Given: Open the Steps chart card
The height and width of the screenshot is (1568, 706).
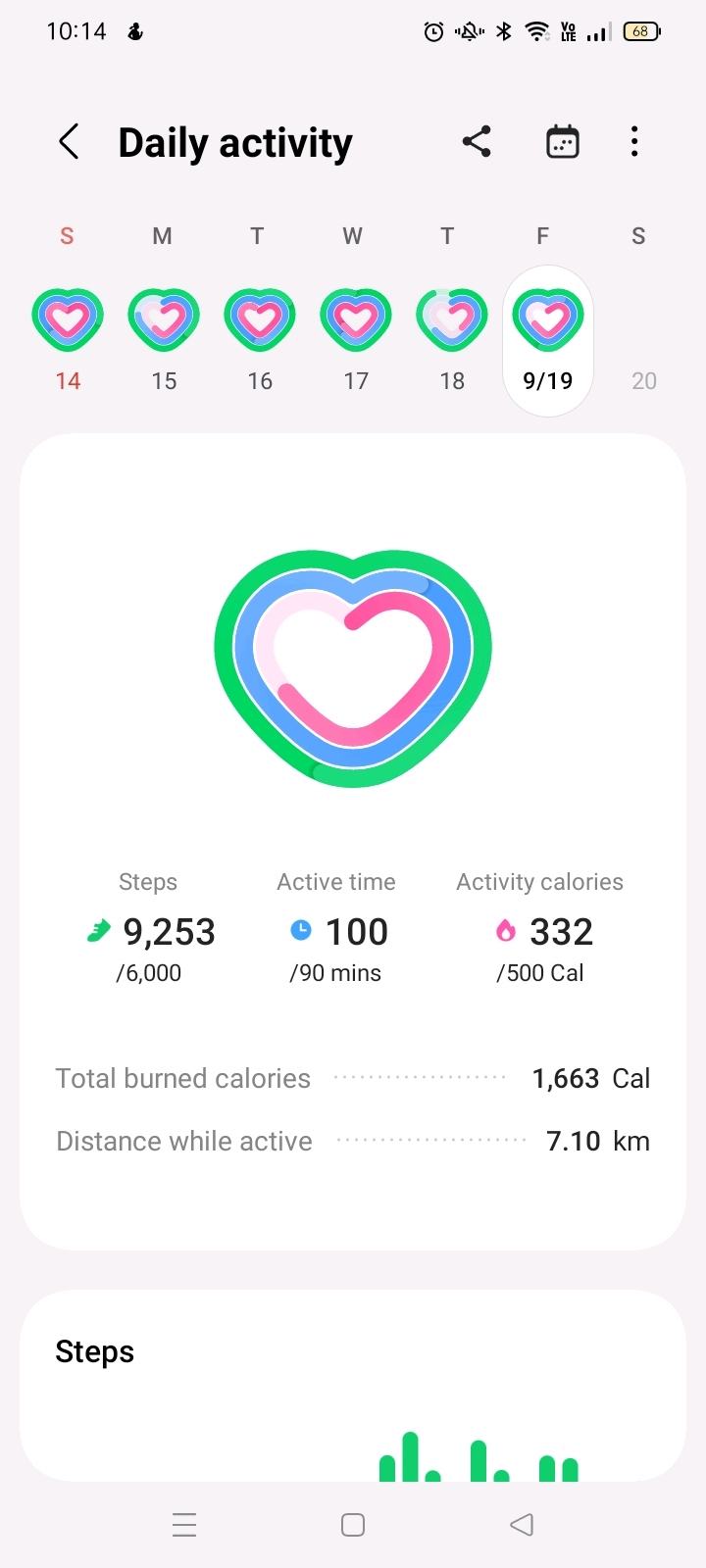Looking at the screenshot, I should [x=353, y=1386].
